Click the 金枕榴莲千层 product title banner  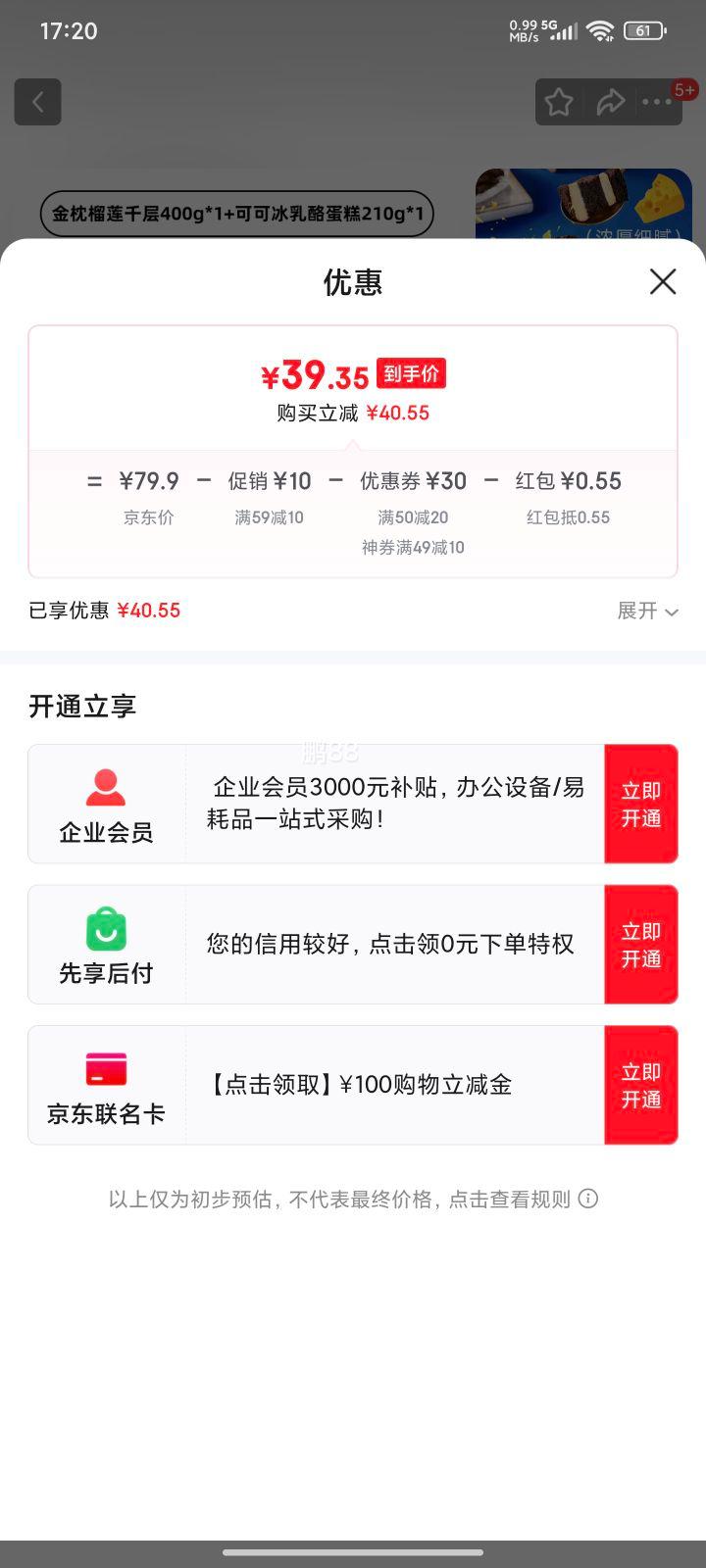click(235, 212)
